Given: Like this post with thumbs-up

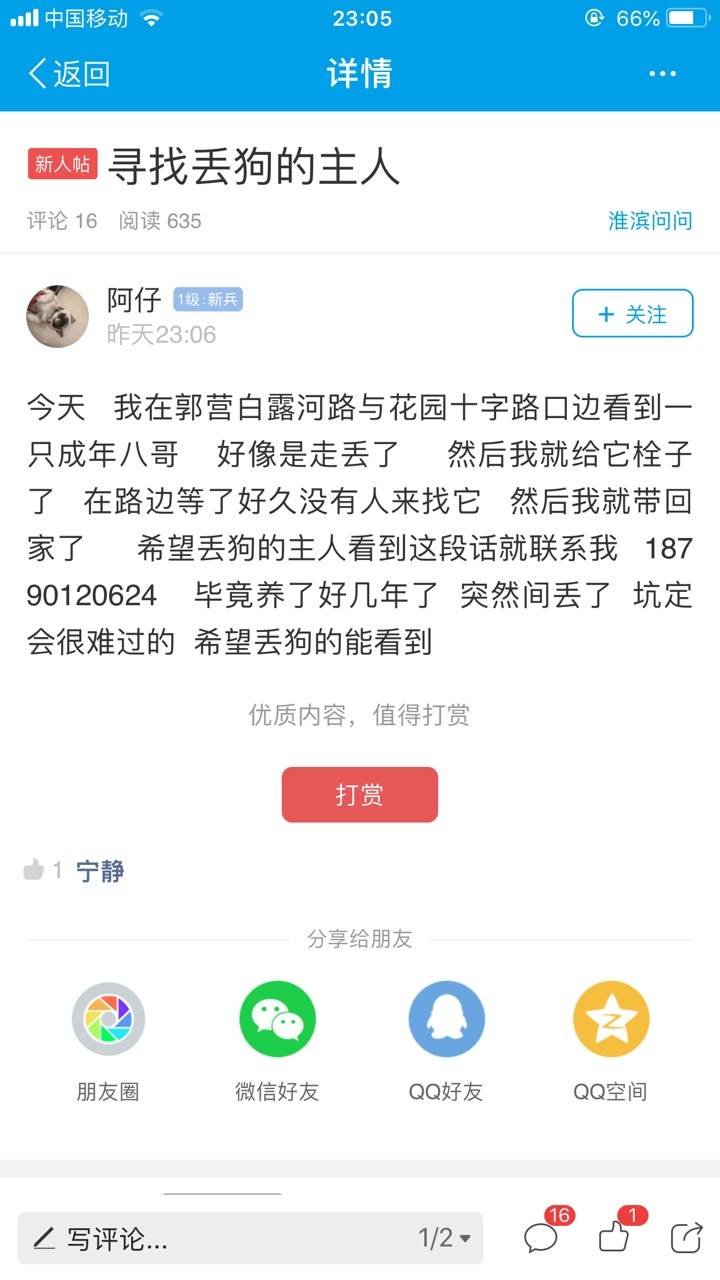Looking at the screenshot, I should 614,1238.
